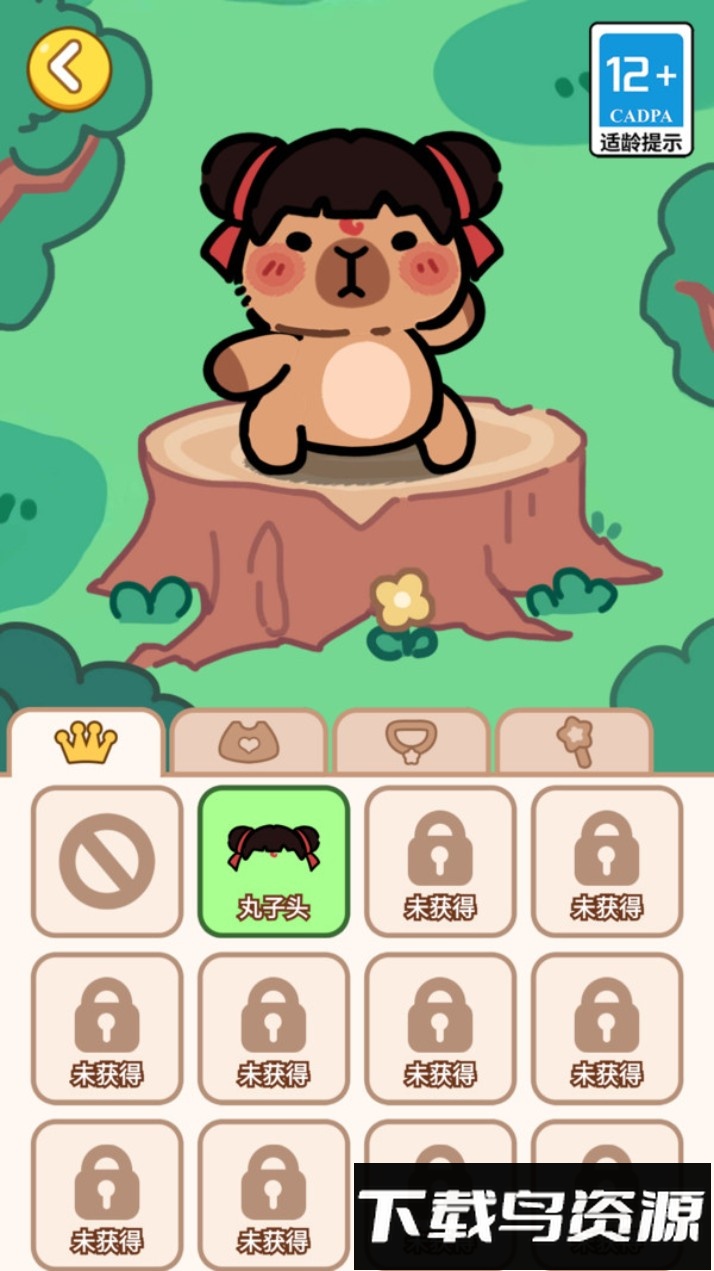Image resolution: width=714 pixels, height=1271 pixels.
Task: Select the 丸子头 hairstyle item
Action: coord(274,861)
